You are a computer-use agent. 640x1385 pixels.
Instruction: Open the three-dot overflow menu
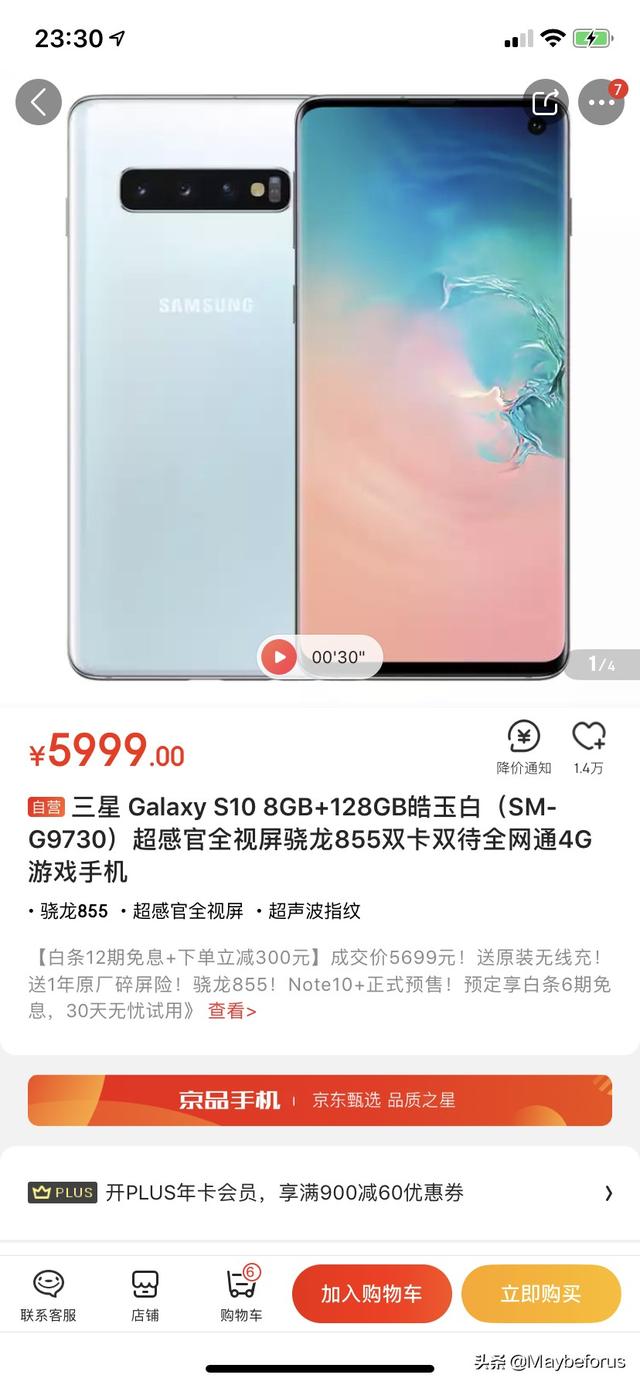(601, 101)
